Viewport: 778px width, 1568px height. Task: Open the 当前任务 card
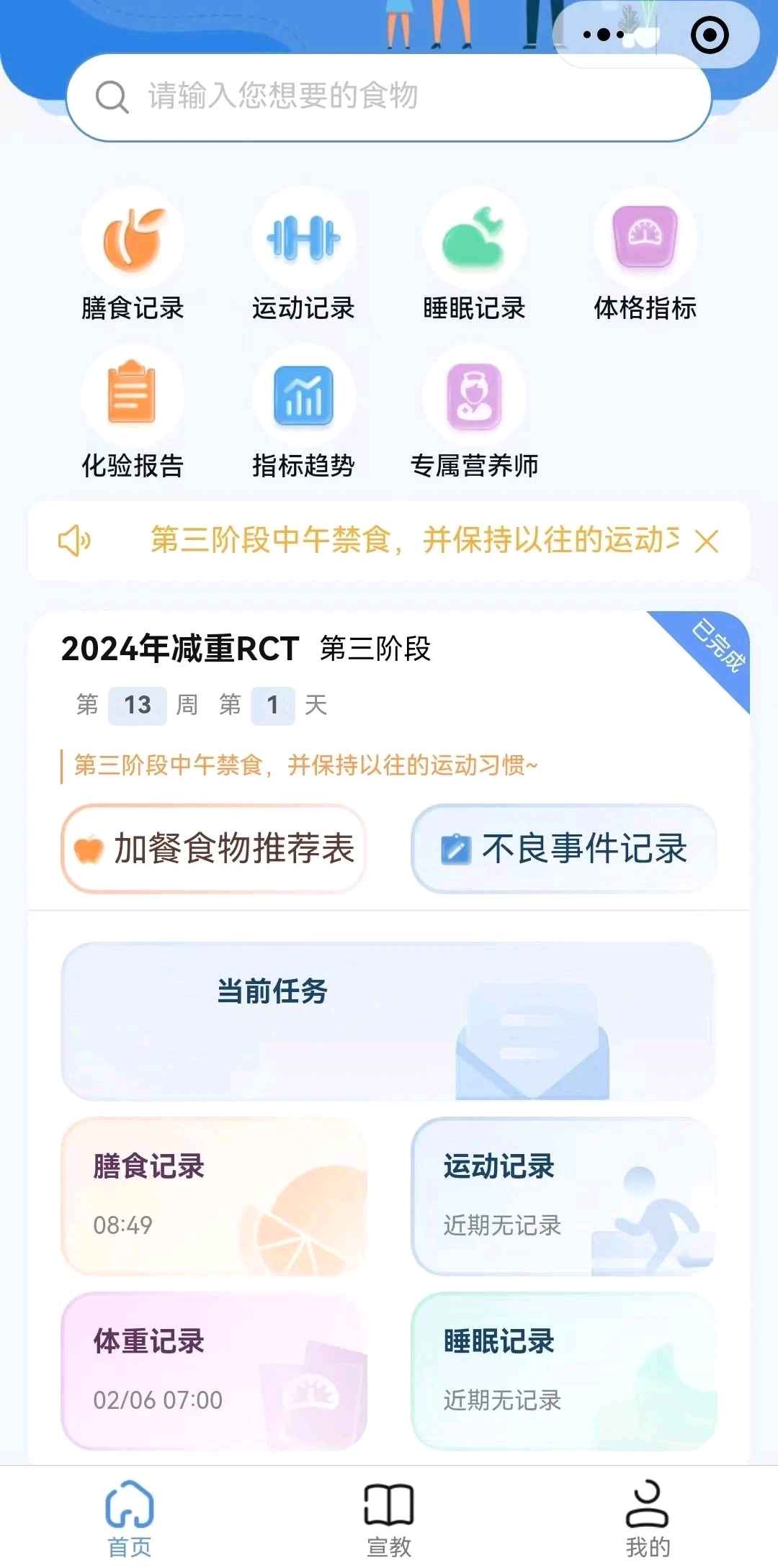coord(388,1021)
